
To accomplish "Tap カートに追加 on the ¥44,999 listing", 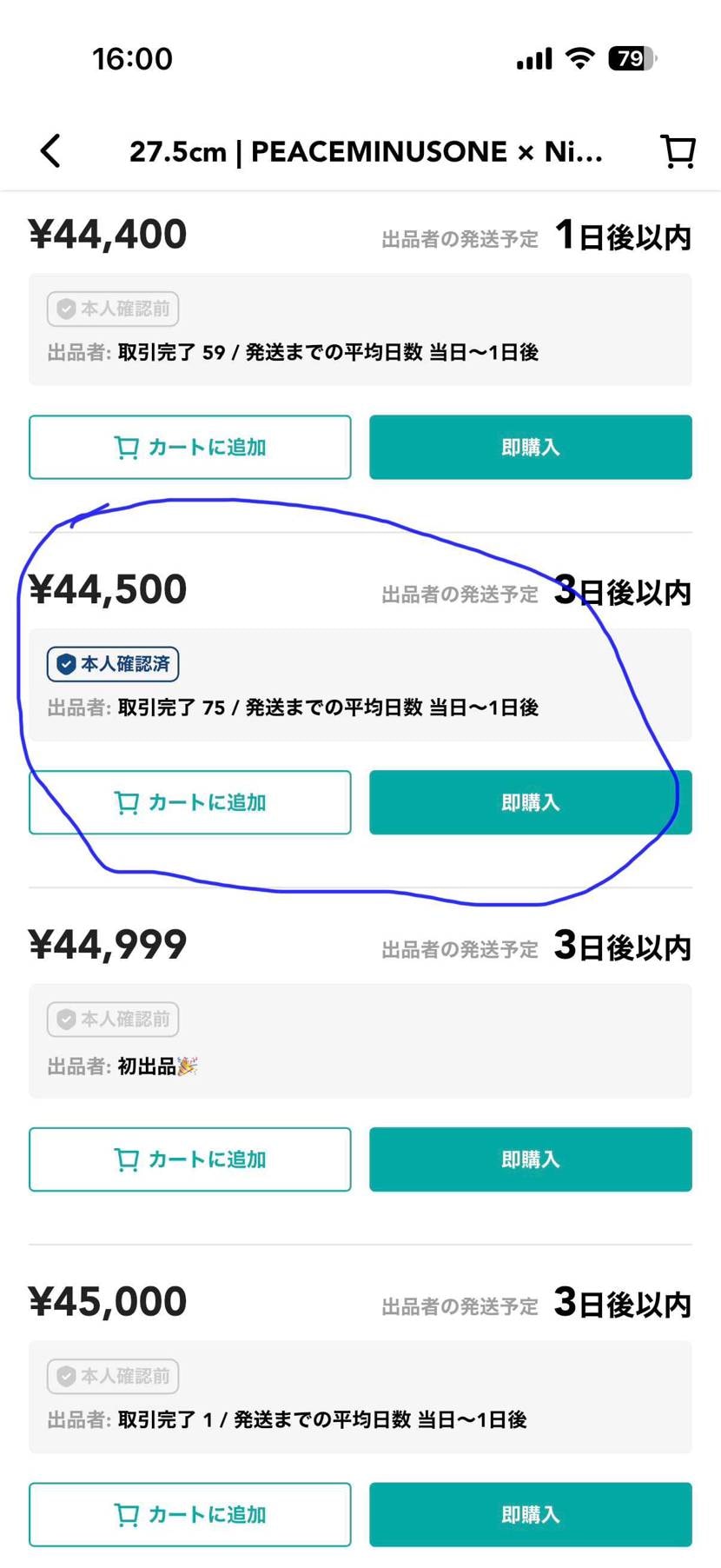I will (189, 1159).
